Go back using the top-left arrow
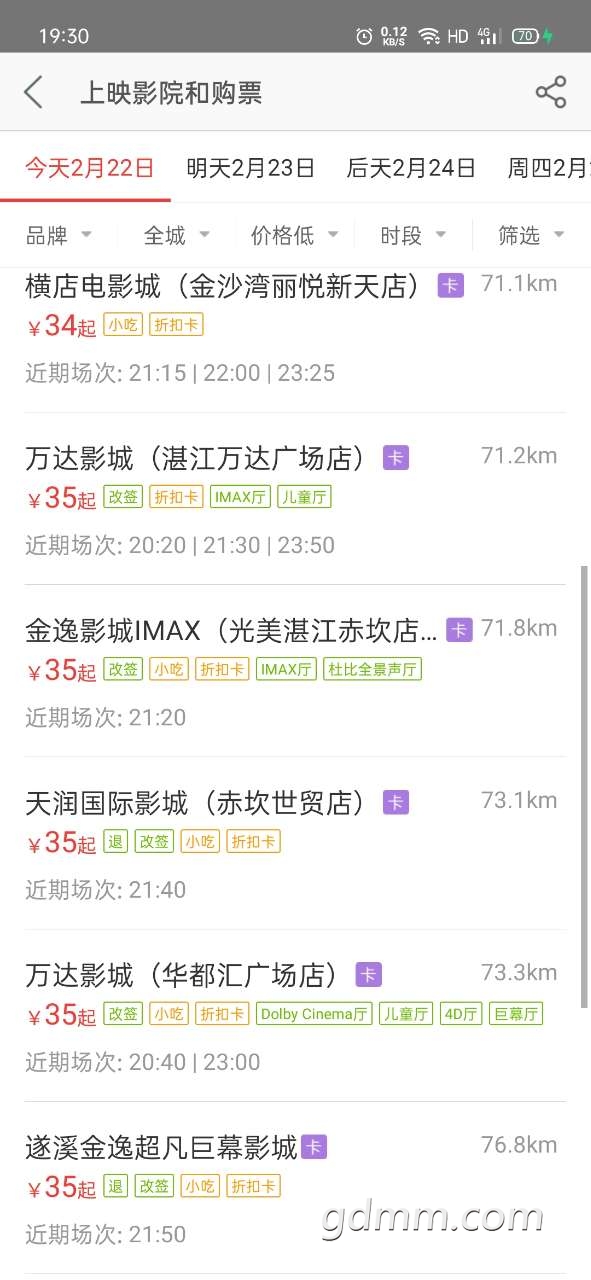 (x=33, y=92)
